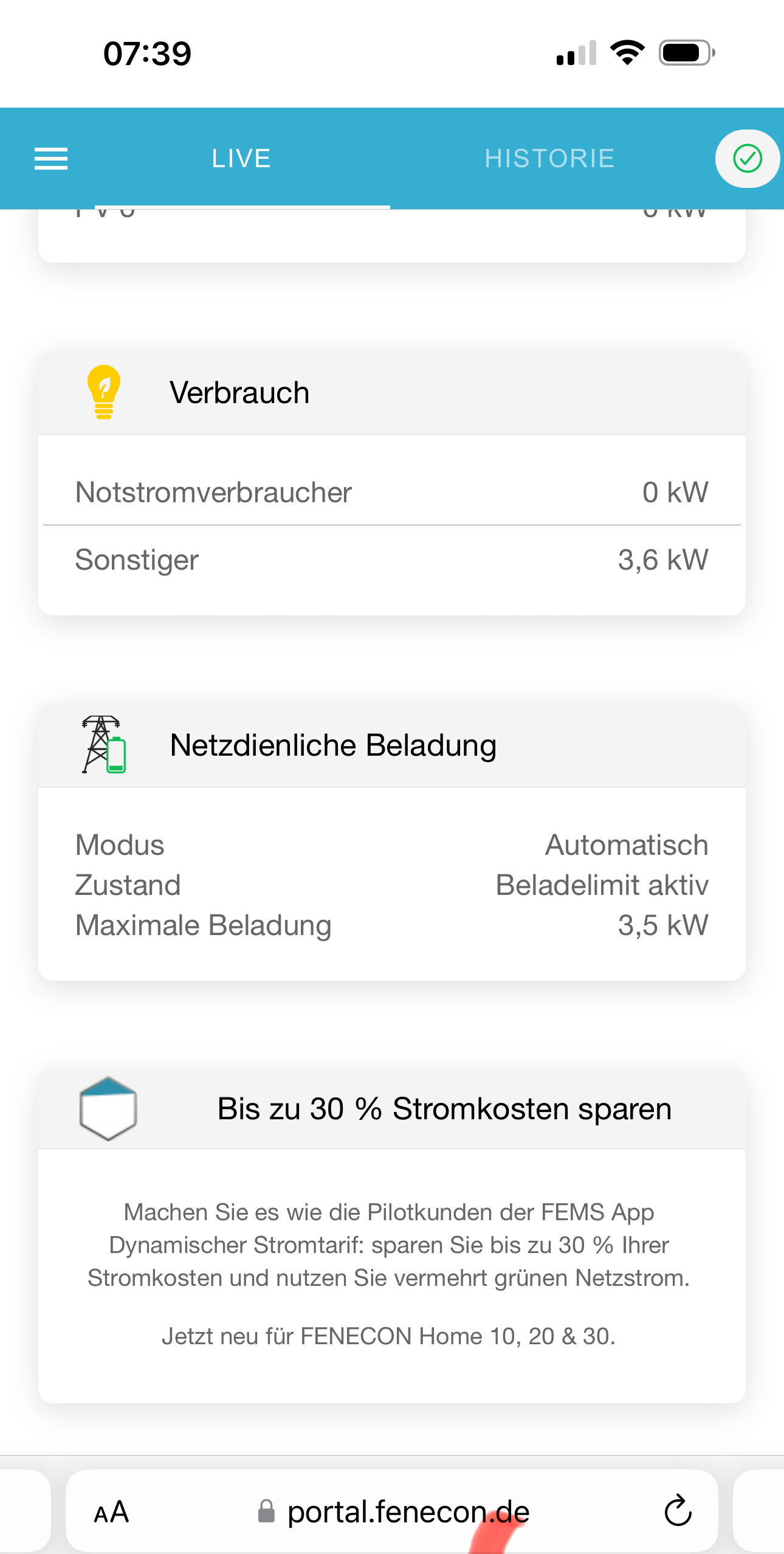Screen dimensions: 784x1554
Task: Open the hamburger drawer menu
Action: [x=51, y=159]
